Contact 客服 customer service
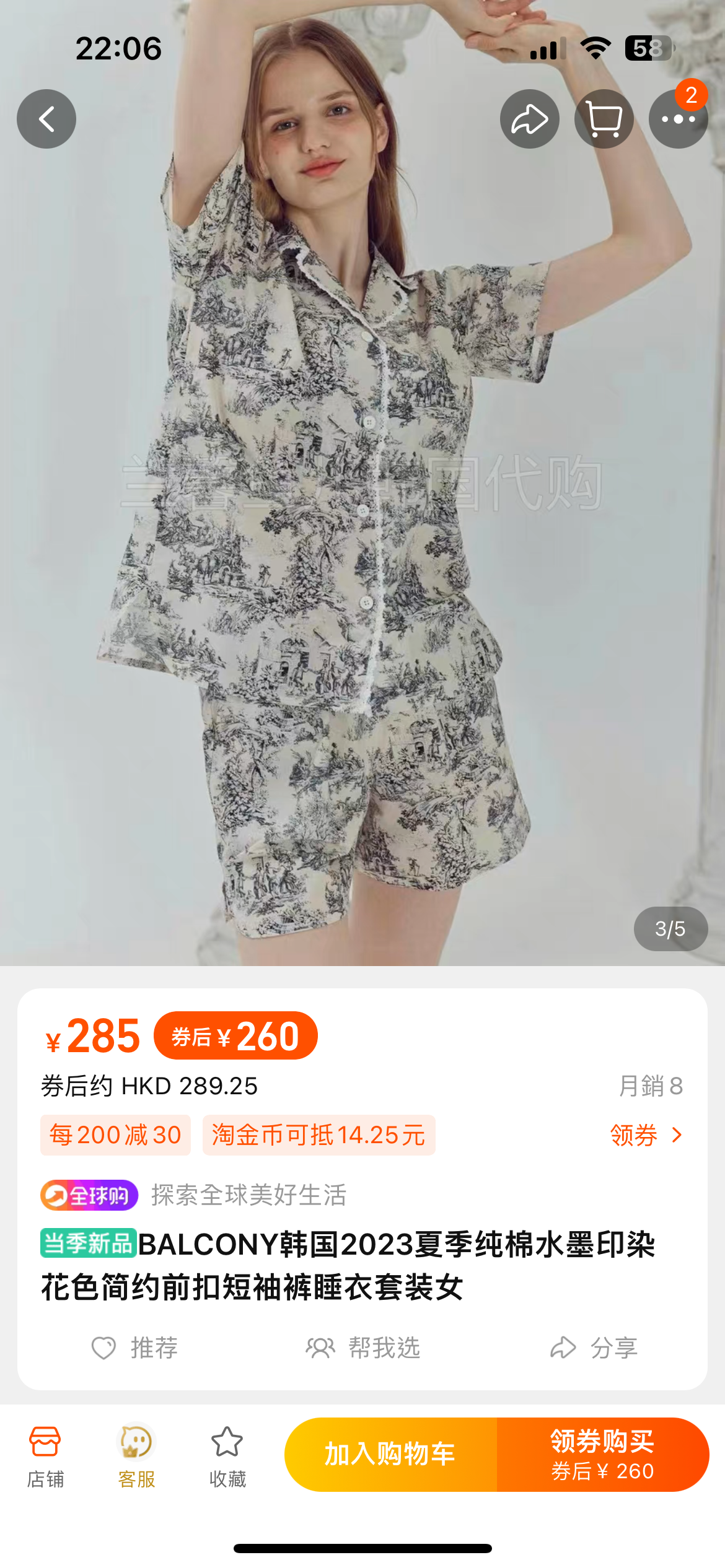The width and height of the screenshot is (725, 1568). pyautogui.click(x=136, y=1455)
